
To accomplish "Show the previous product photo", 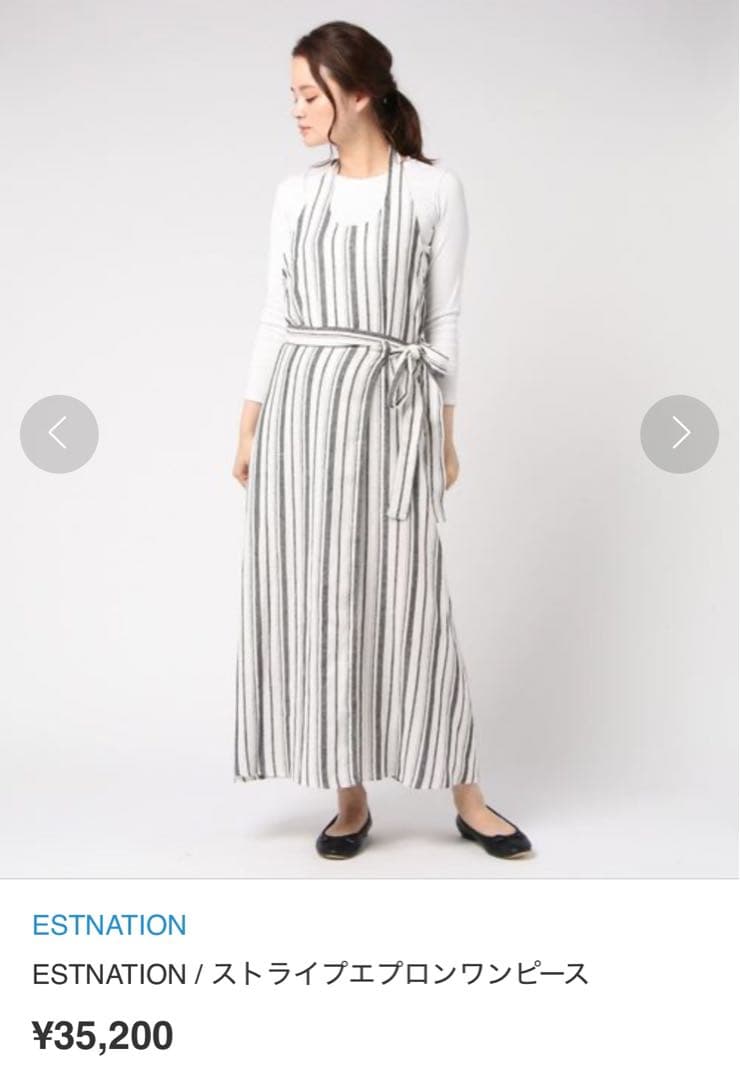I will click(x=59, y=434).
